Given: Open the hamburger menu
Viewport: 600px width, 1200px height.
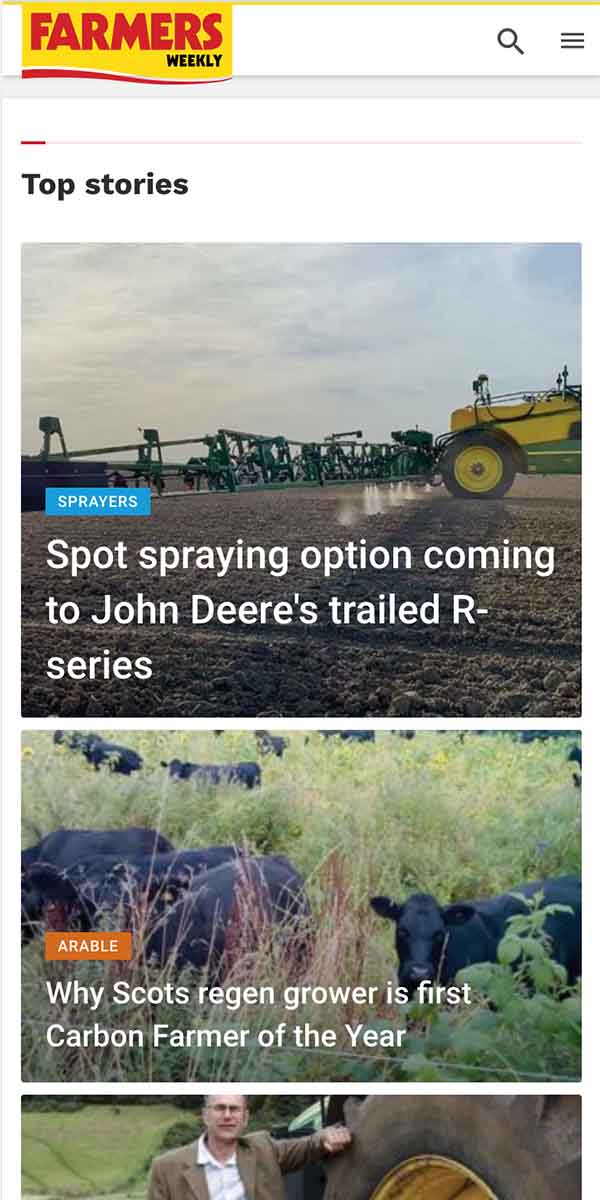Looking at the screenshot, I should [x=572, y=41].
